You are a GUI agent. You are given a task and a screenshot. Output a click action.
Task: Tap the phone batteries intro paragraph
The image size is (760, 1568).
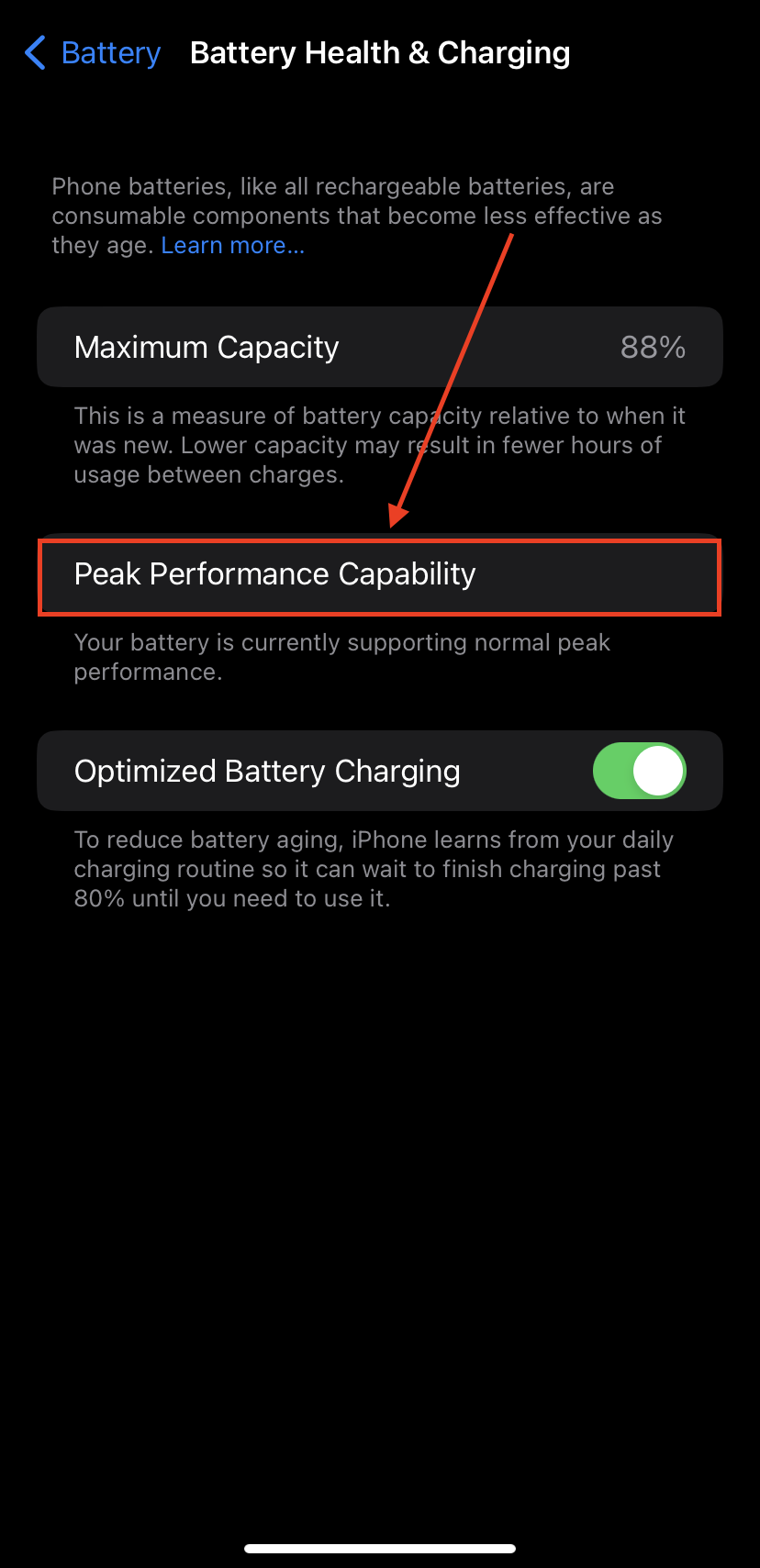(357, 216)
